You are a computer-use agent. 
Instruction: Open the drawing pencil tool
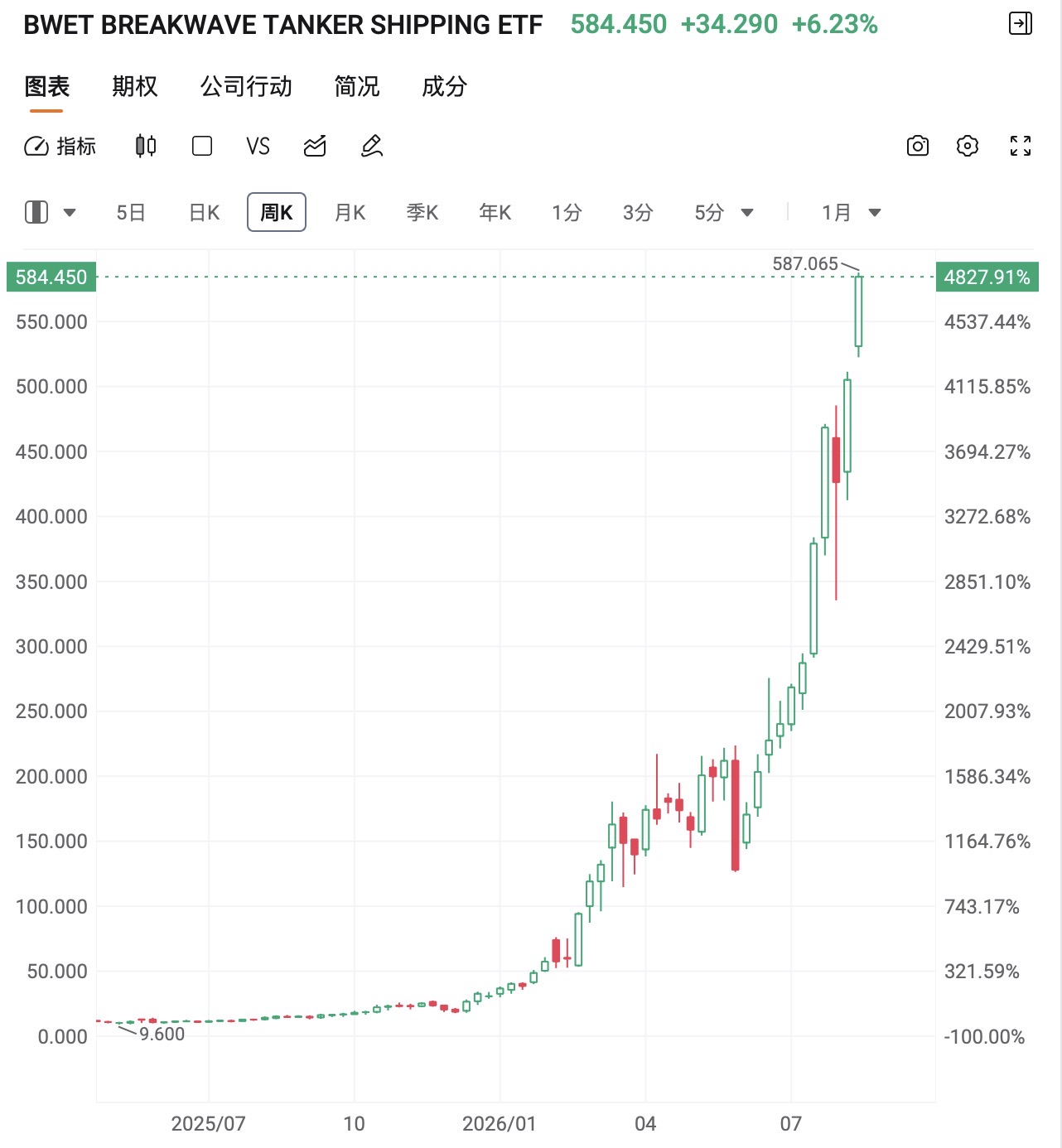point(372,147)
